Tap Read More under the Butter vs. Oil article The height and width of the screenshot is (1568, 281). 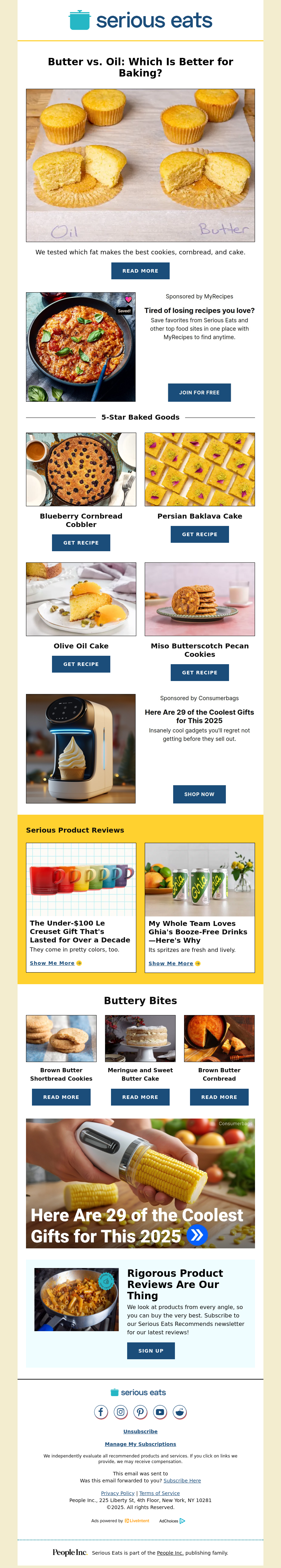click(x=140, y=271)
